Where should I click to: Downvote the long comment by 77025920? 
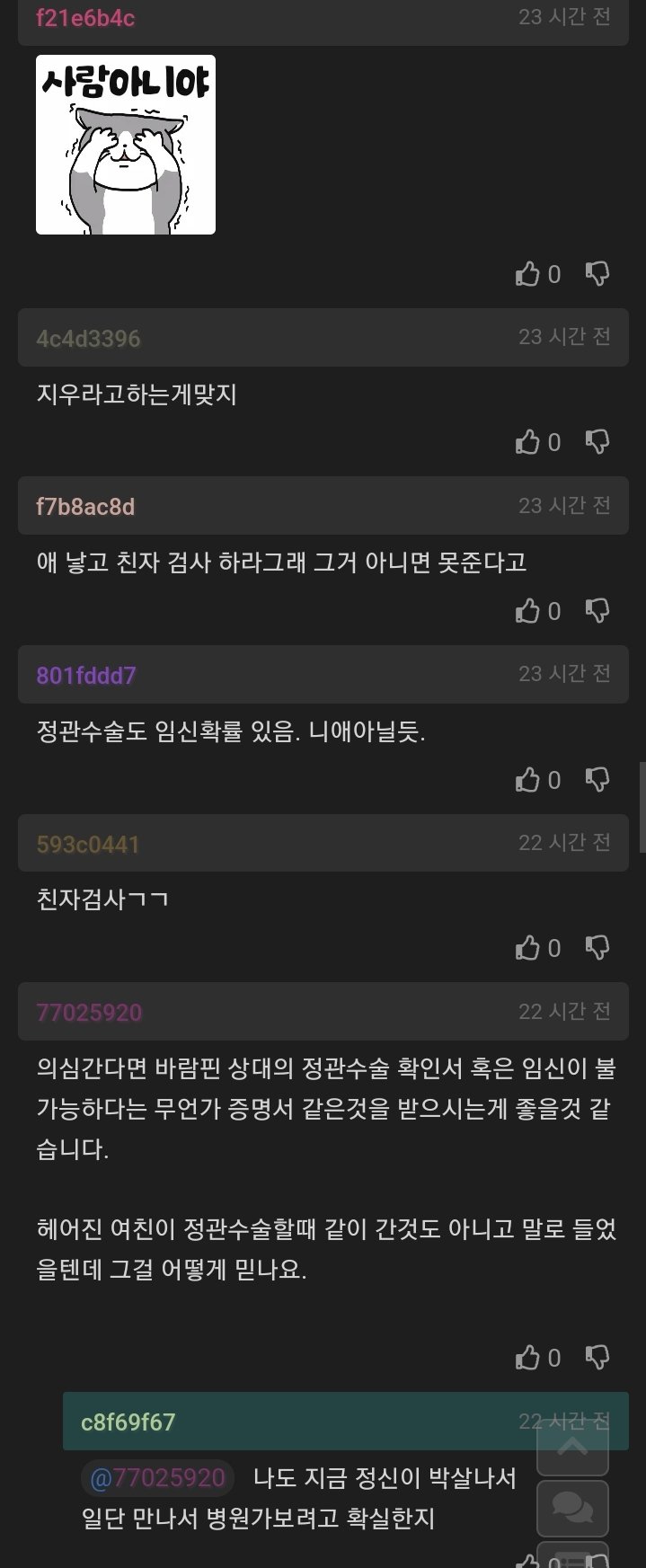tap(597, 1357)
